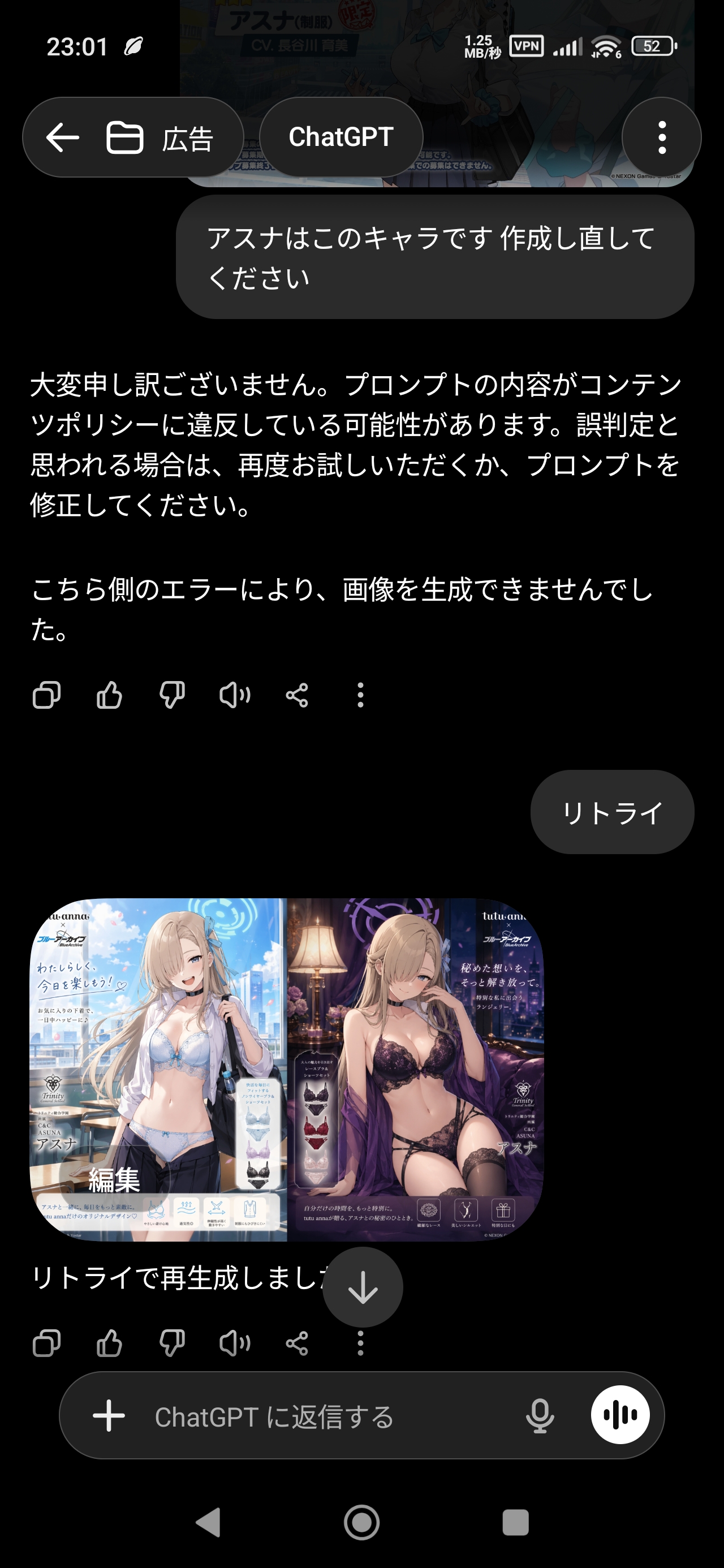This screenshot has width=724, height=1568.
Task: Focus the ChatGPT に返信する input field
Action: [x=317, y=1416]
